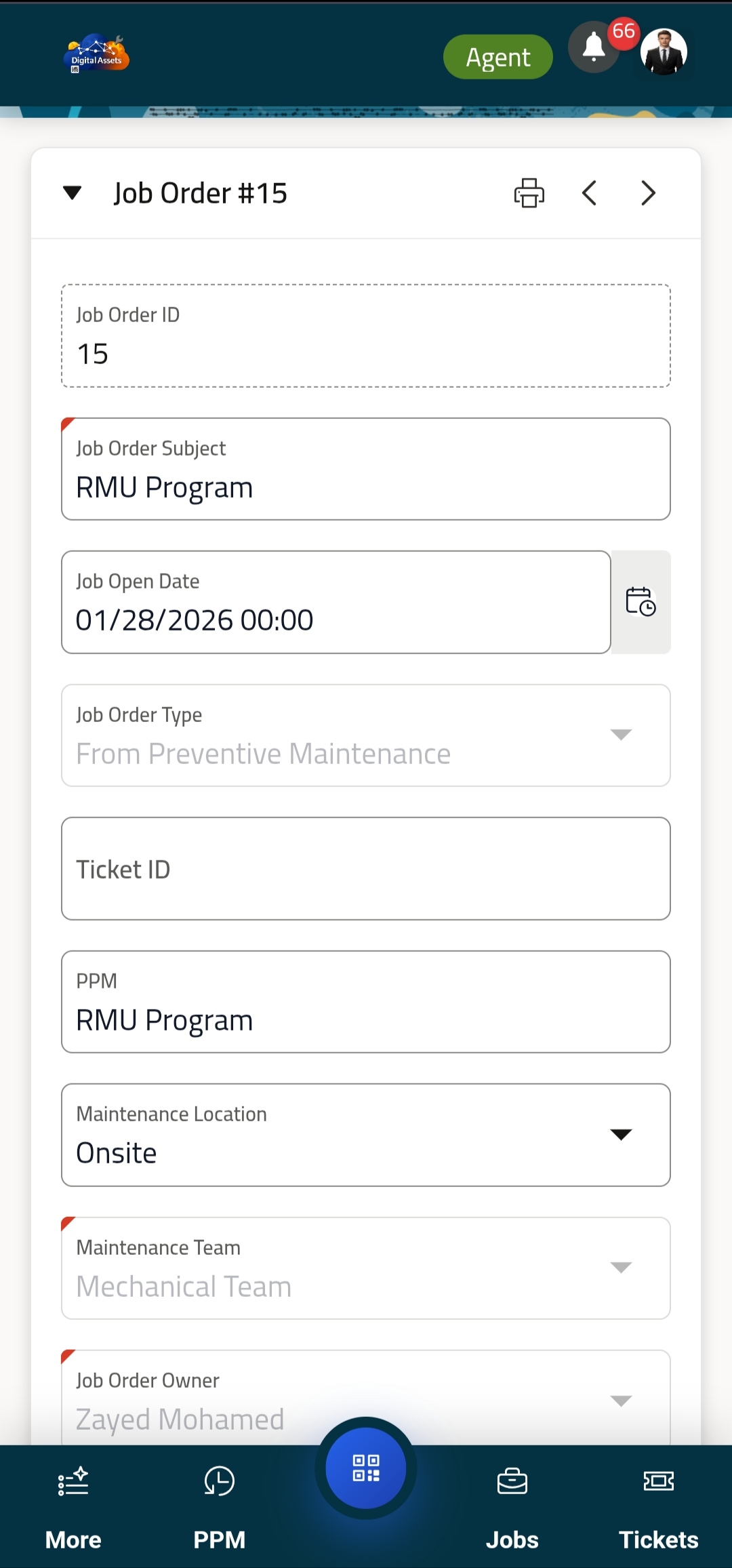Open the date picker for Job Open Date
Screen dimensions: 732x1568
pyautogui.click(x=640, y=603)
